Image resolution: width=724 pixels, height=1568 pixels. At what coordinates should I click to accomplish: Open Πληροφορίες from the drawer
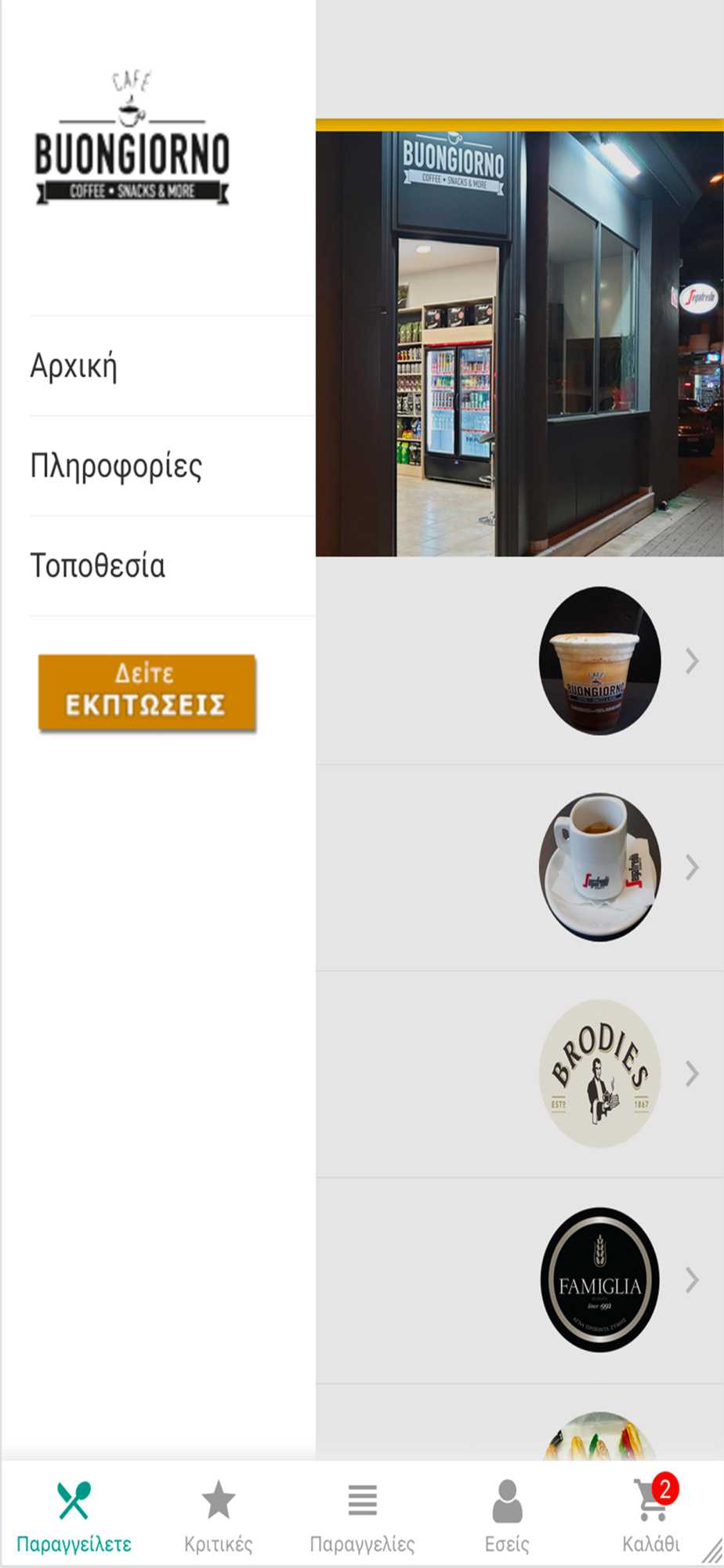point(116,466)
